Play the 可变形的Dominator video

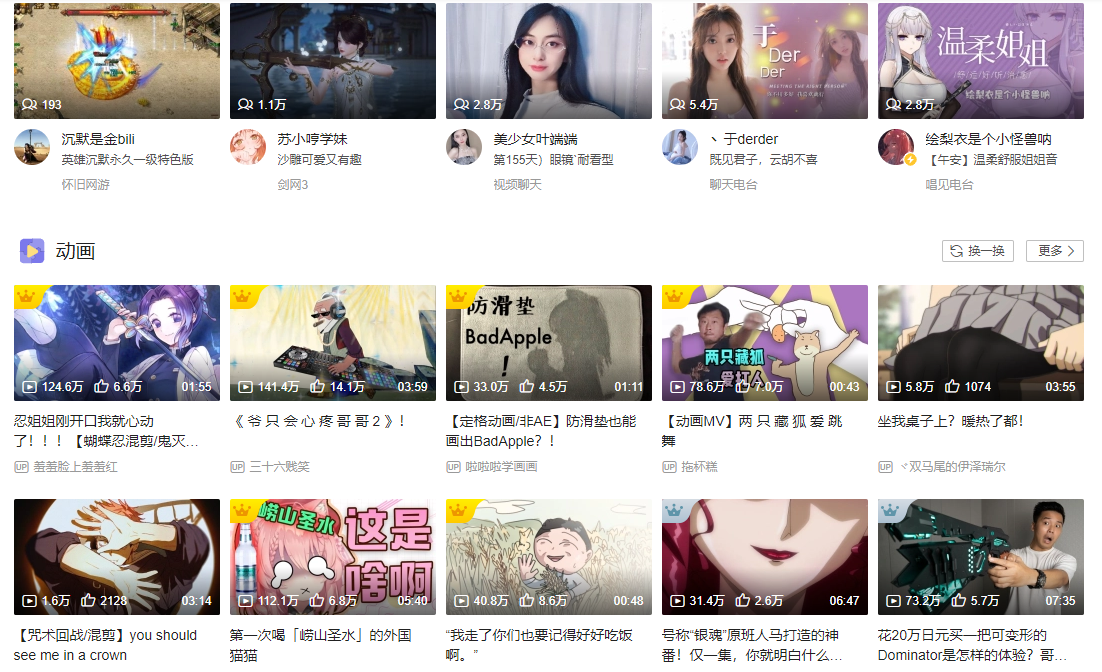[981, 557]
